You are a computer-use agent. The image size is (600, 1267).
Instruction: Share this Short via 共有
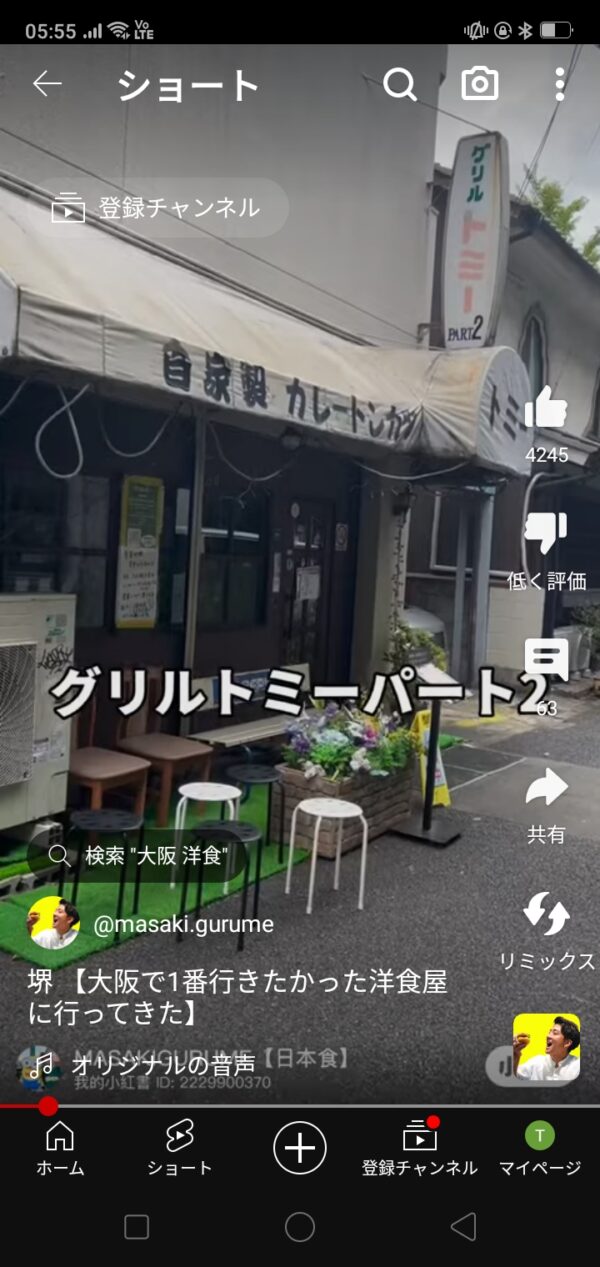(546, 790)
